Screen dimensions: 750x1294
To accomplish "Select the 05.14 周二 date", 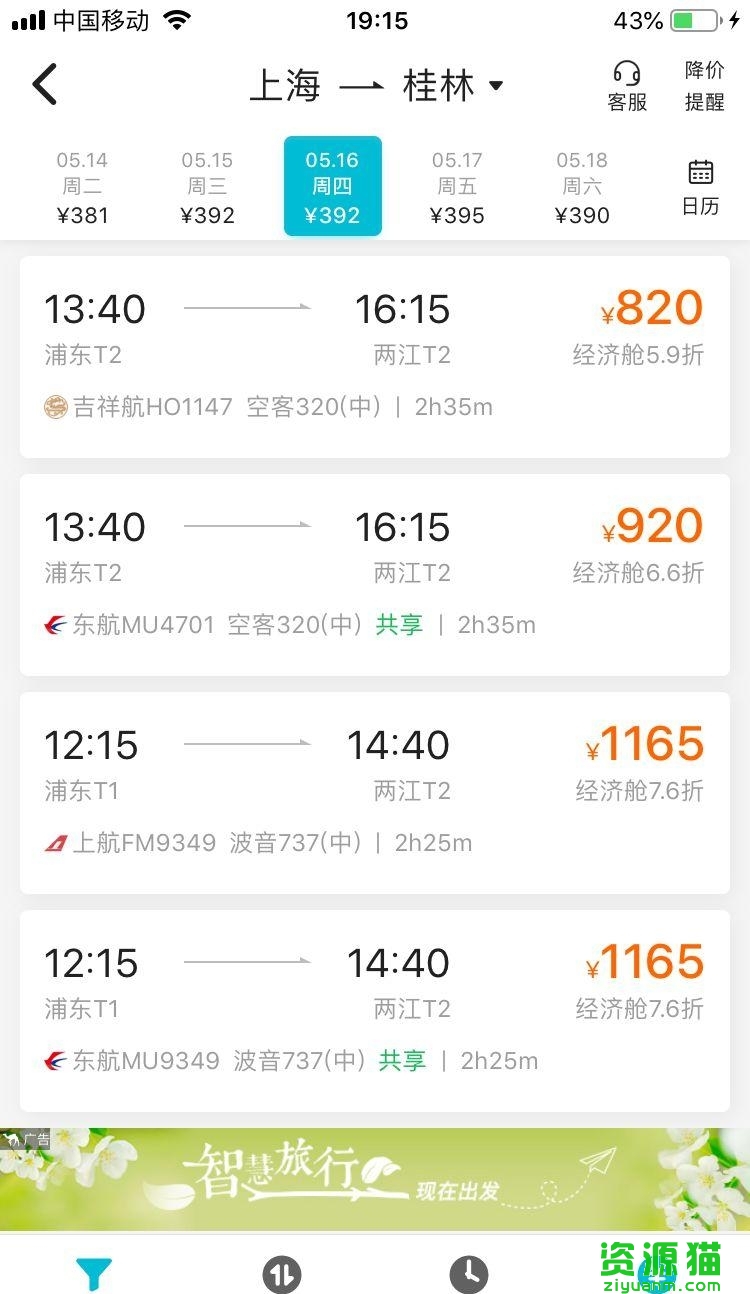I will coord(83,187).
